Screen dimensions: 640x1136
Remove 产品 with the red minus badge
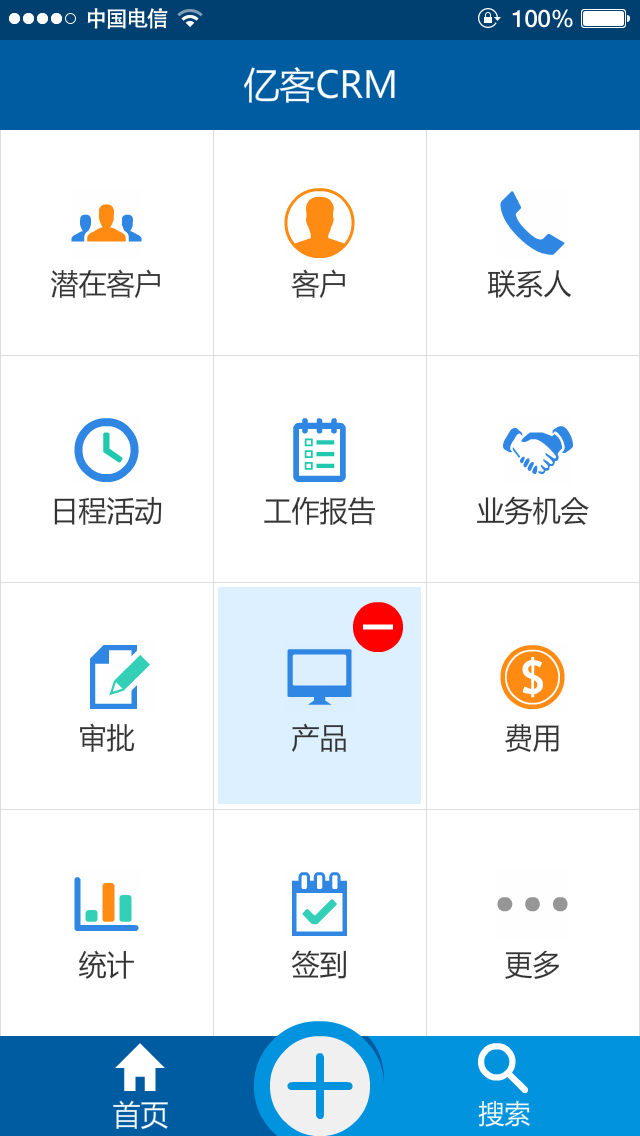378,627
